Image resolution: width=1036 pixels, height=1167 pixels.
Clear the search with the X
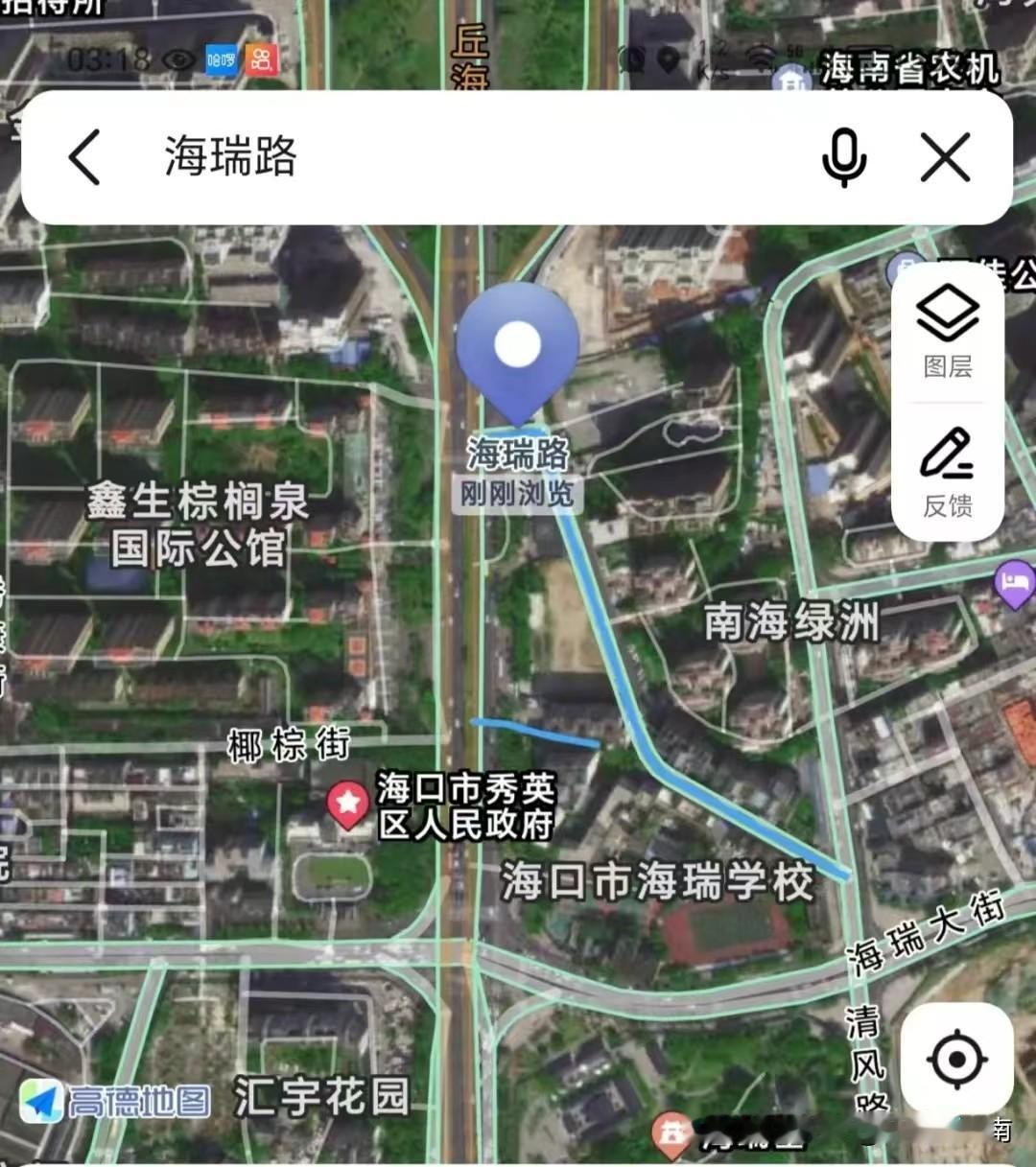[945, 157]
